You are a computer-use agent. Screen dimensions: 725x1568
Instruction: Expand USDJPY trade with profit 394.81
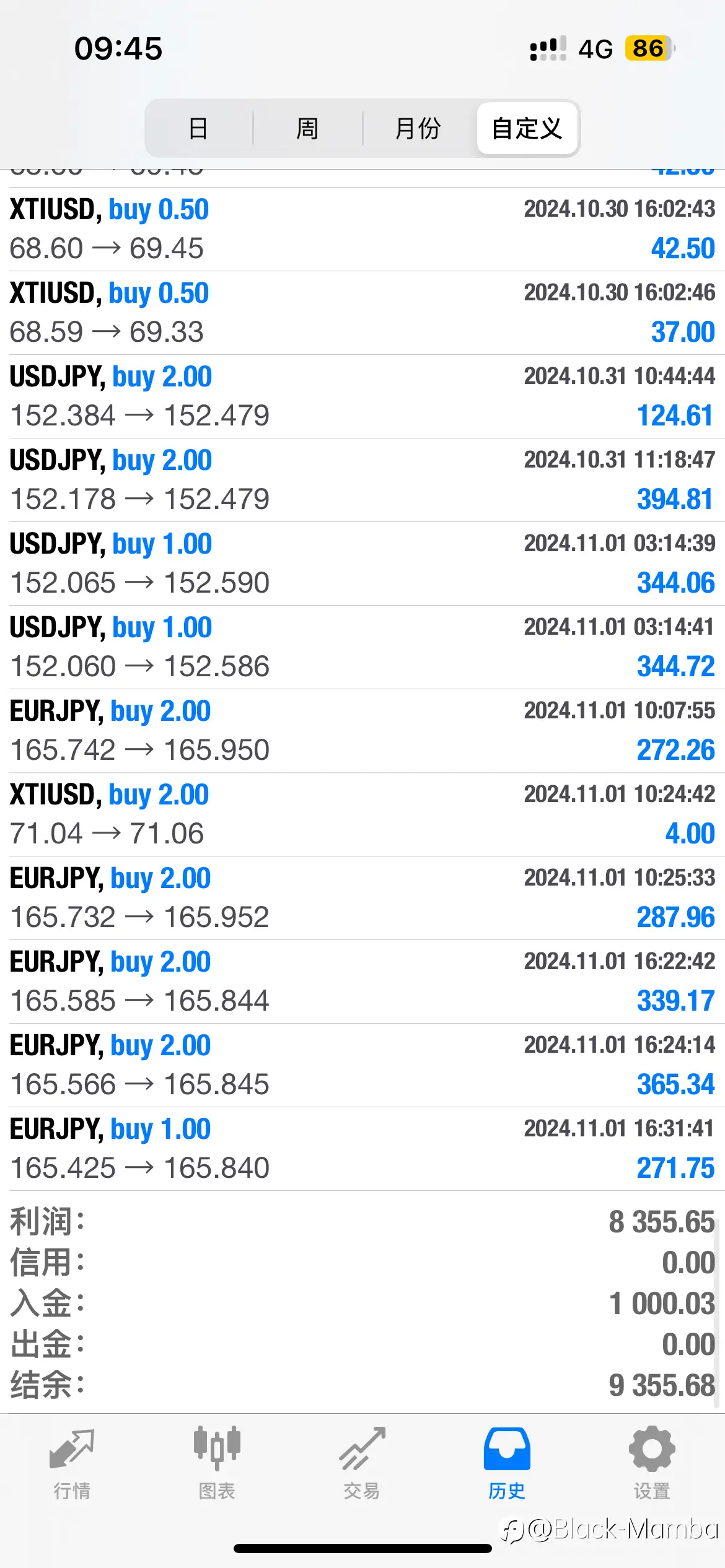[x=362, y=480]
